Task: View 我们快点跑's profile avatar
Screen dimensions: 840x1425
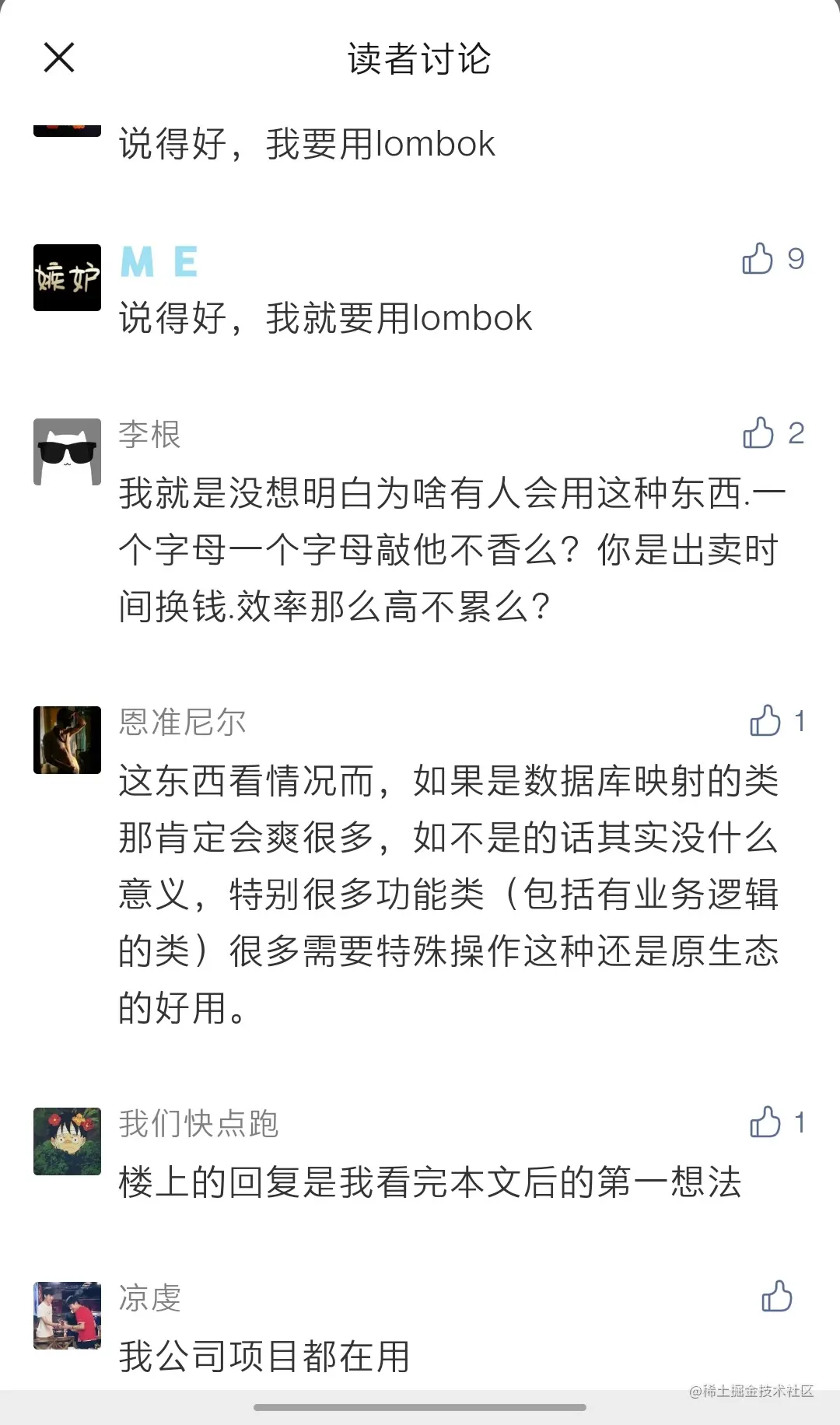Action: 67,1141
